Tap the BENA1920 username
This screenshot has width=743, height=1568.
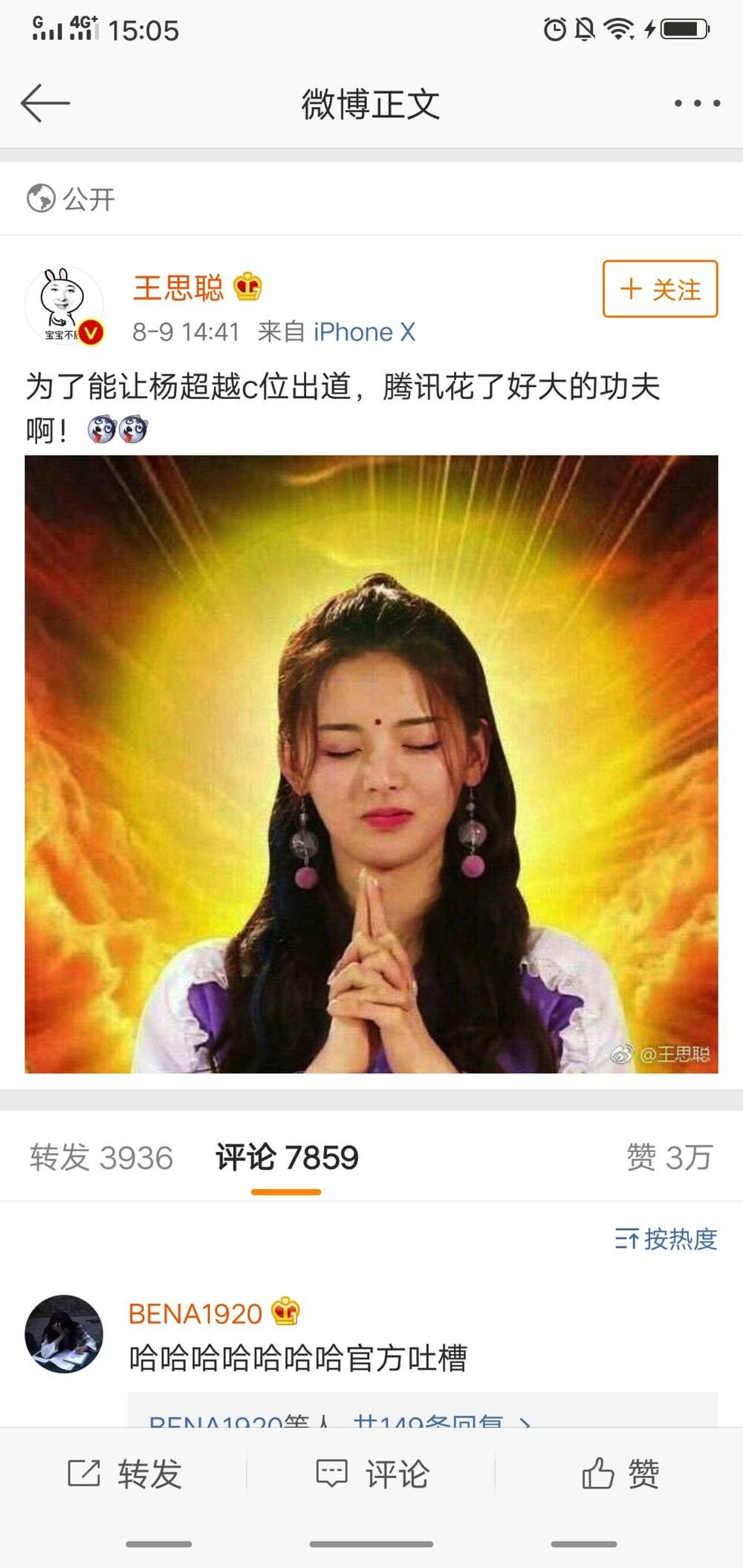pos(195,1314)
